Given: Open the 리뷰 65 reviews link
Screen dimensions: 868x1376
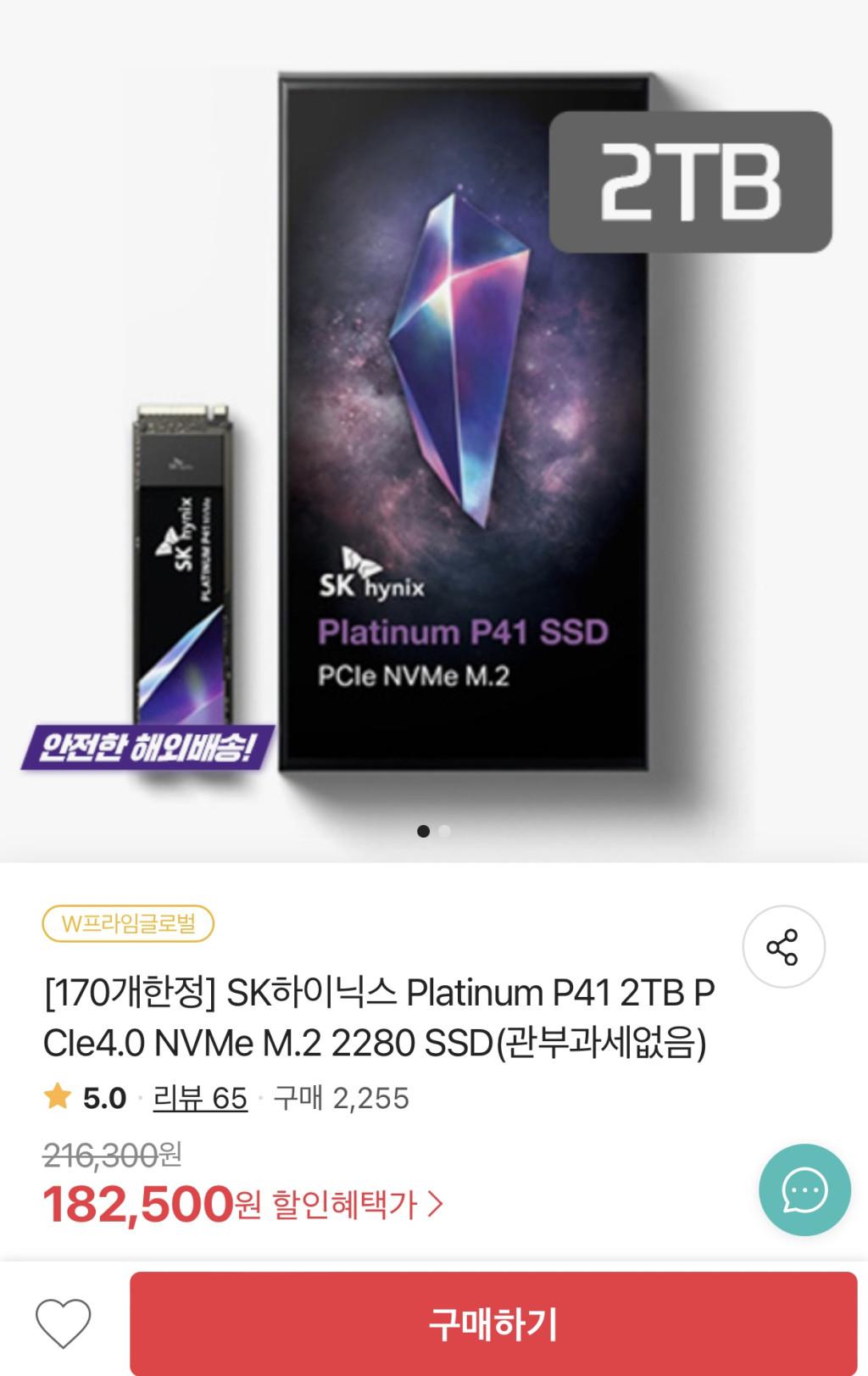Looking at the screenshot, I should [x=200, y=1098].
